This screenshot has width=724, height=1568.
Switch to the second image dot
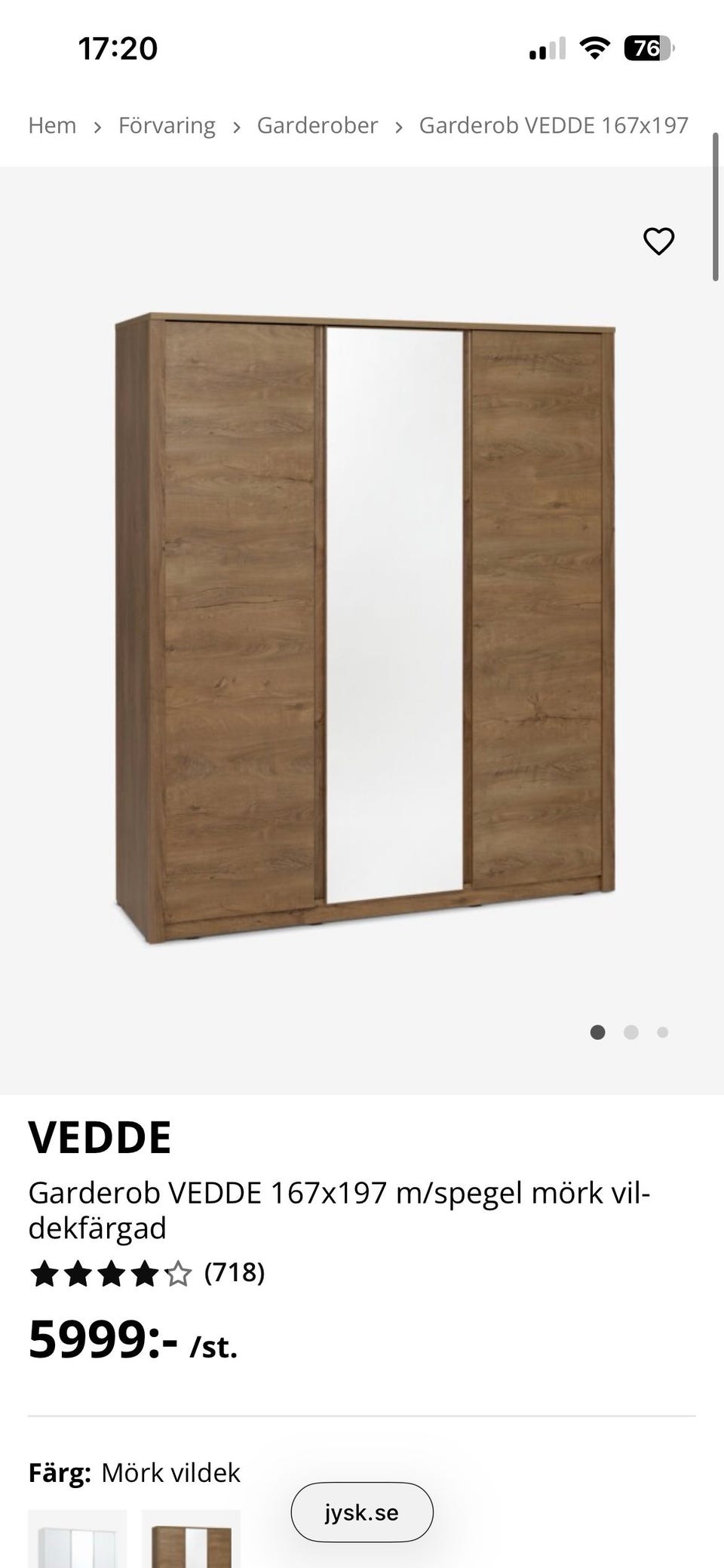coord(630,1032)
